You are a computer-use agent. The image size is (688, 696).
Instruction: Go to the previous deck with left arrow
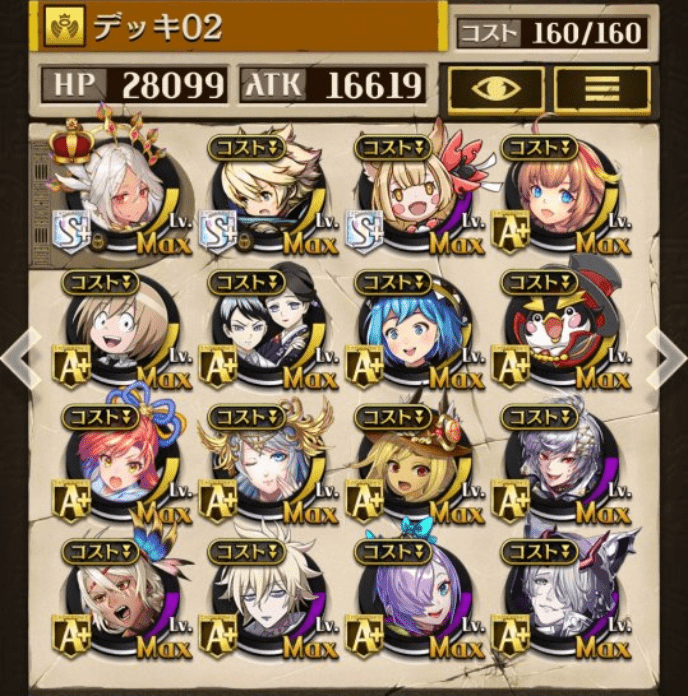[x=22, y=352]
